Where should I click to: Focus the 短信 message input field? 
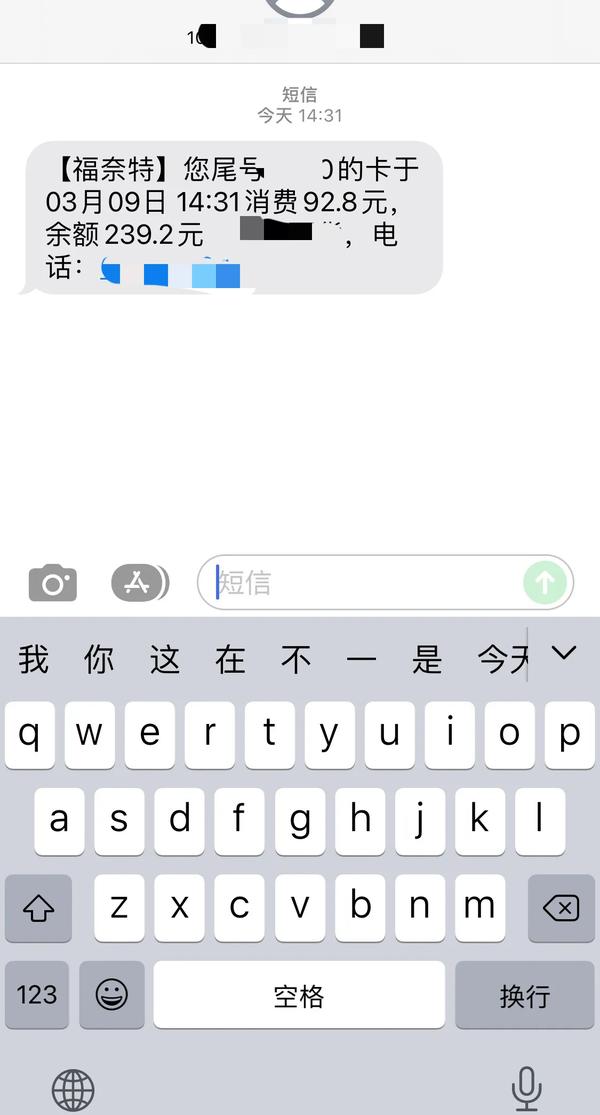tap(365, 582)
